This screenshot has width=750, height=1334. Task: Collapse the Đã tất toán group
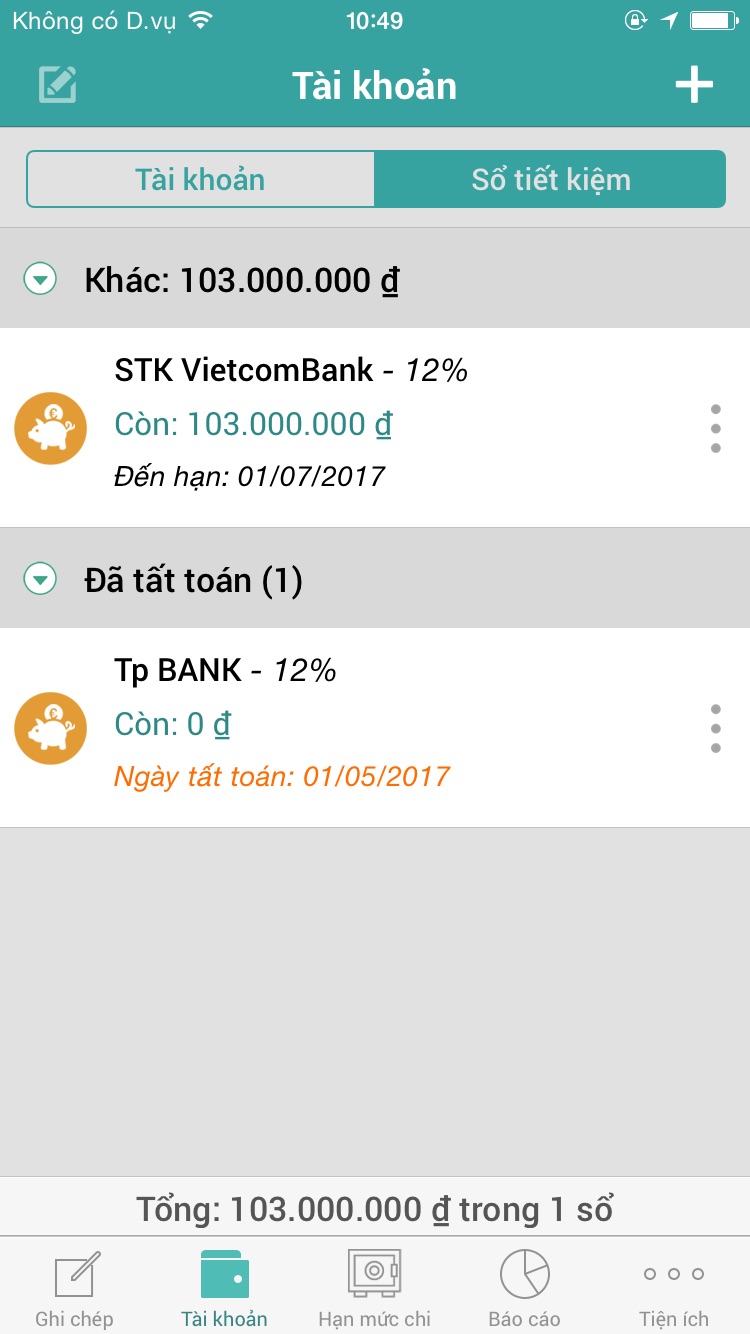[x=40, y=578]
